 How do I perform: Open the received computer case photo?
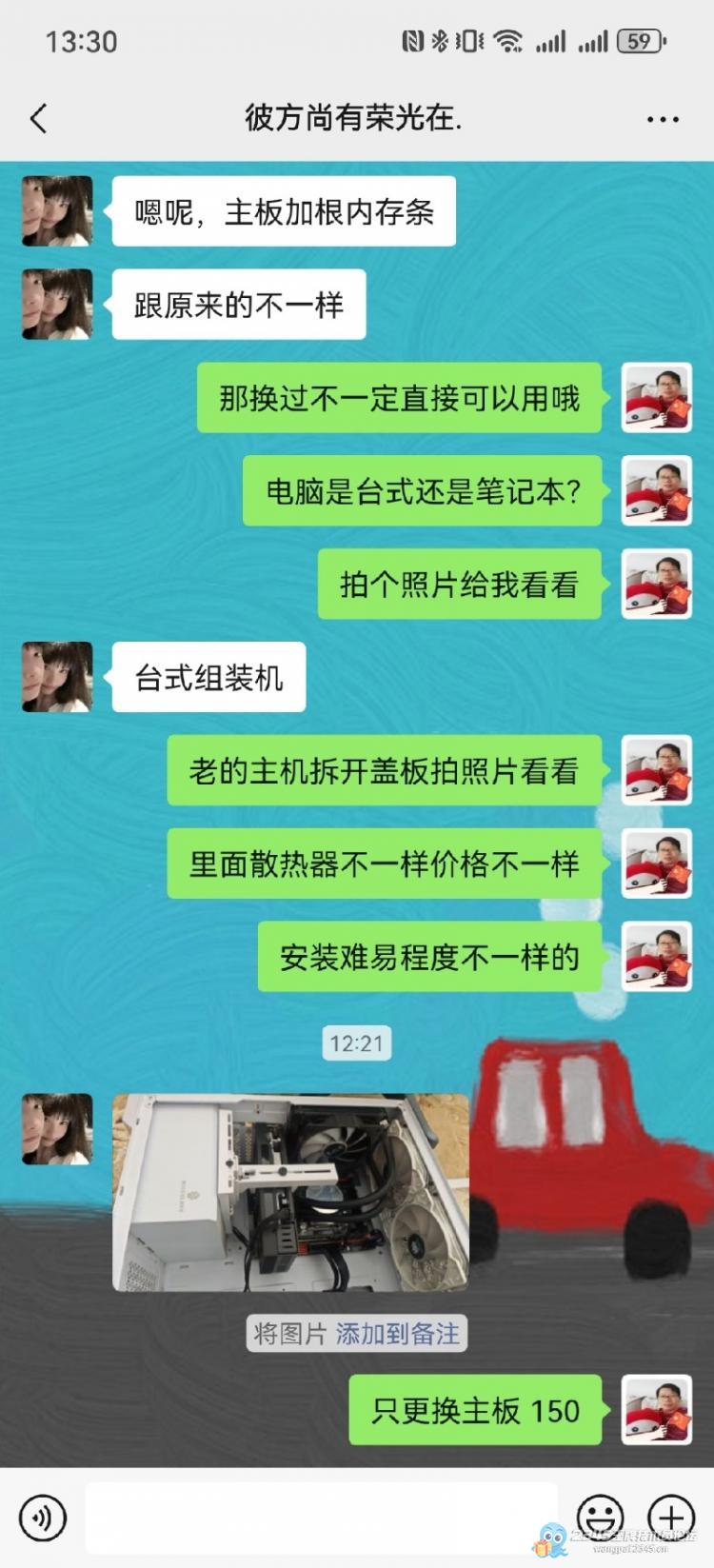click(290, 1192)
